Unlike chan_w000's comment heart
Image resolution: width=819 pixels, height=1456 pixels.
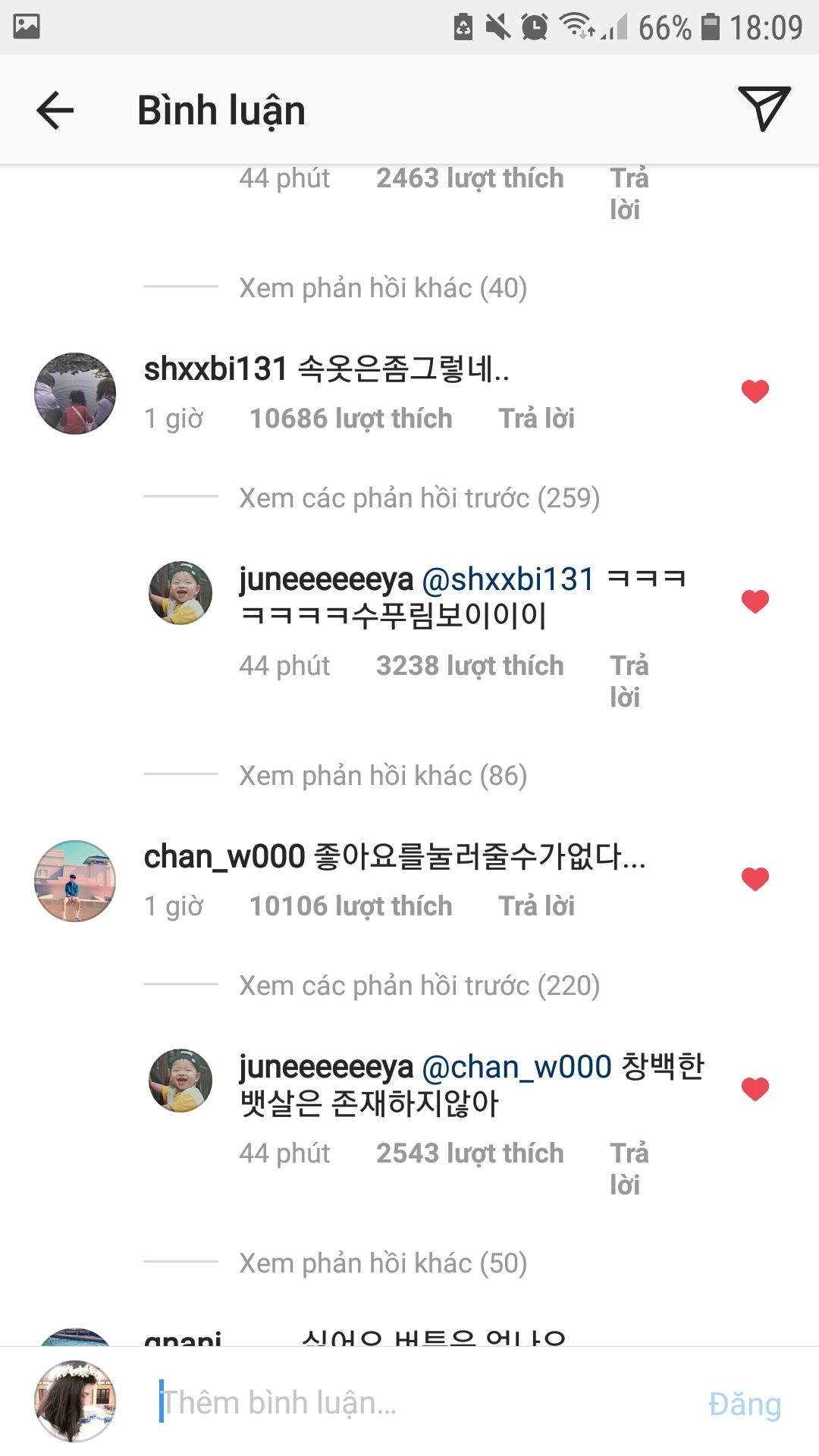tap(755, 879)
